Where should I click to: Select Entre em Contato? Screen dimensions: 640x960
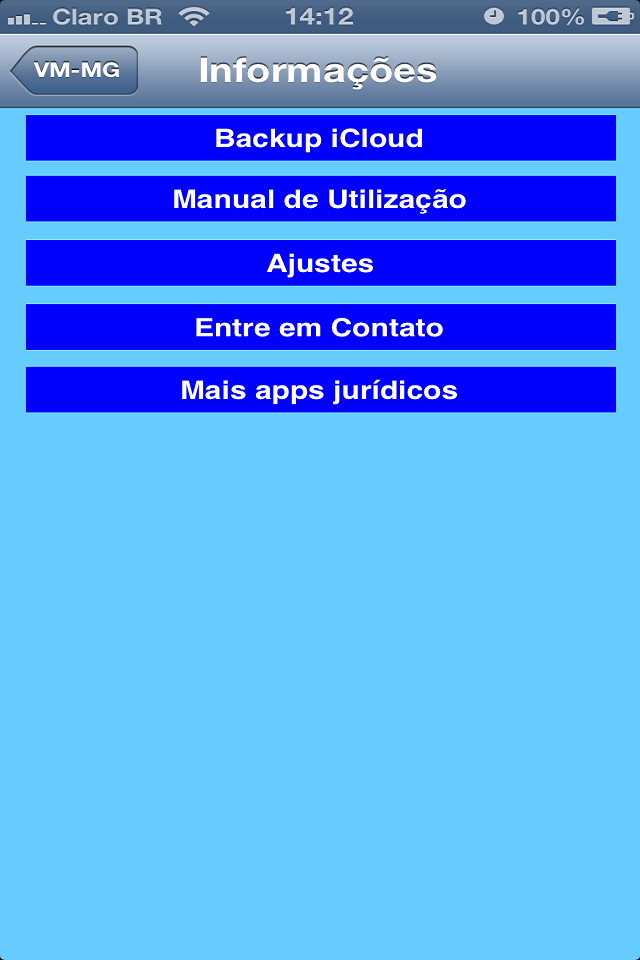(320, 327)
